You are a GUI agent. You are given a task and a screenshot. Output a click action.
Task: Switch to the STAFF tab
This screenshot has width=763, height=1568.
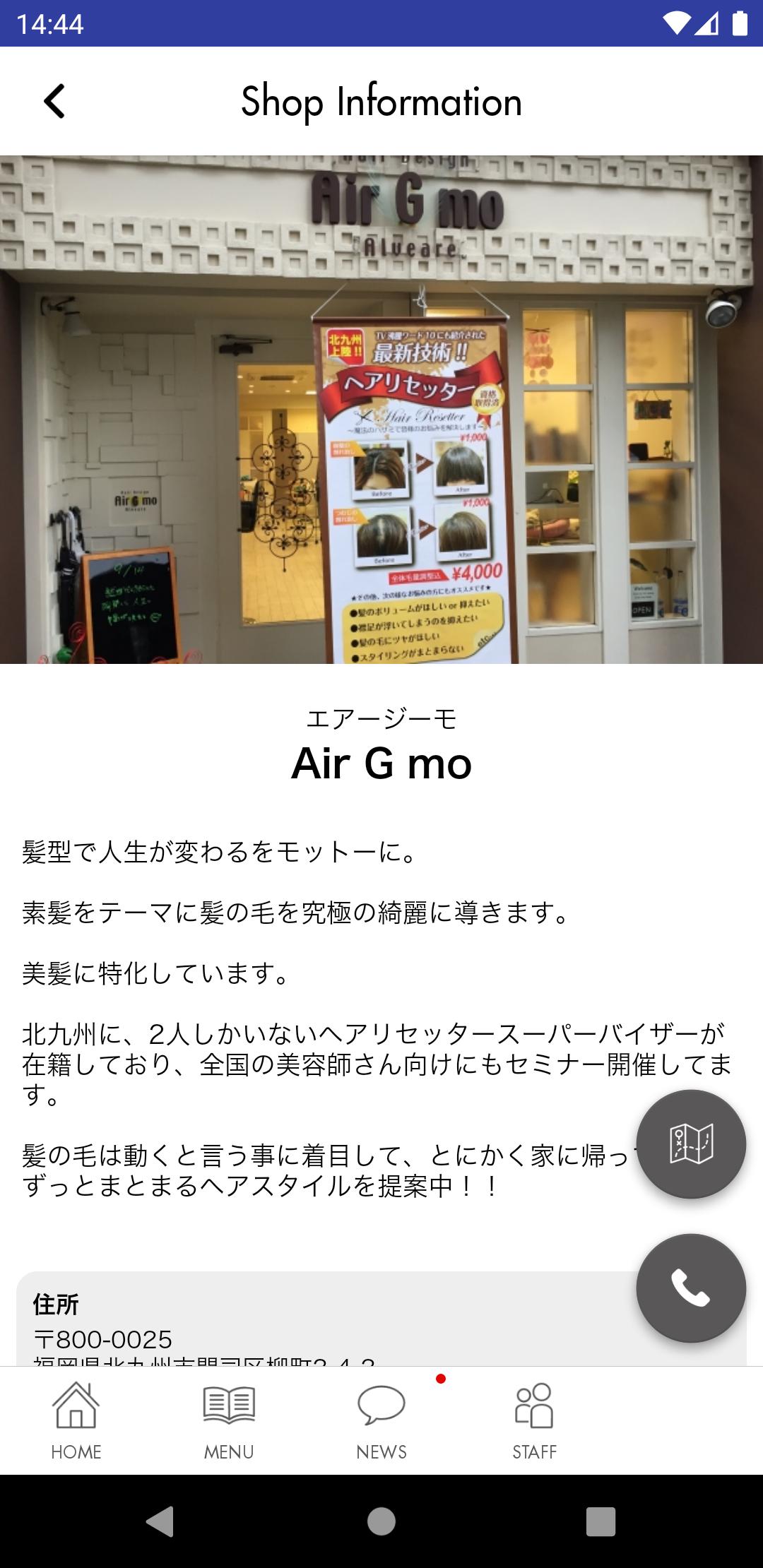[534, 1420]
